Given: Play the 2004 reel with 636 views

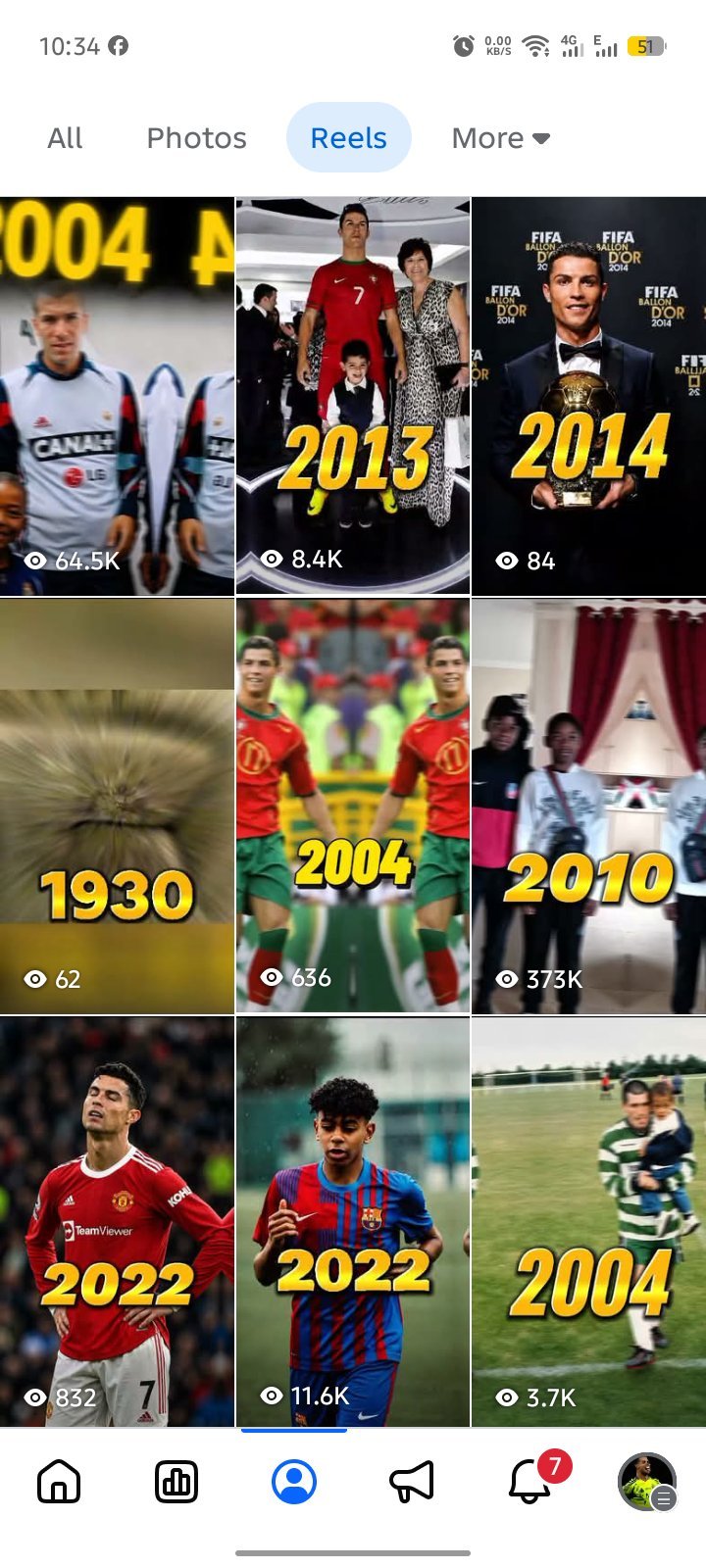Looking at the screenshot, I should 353,806.
